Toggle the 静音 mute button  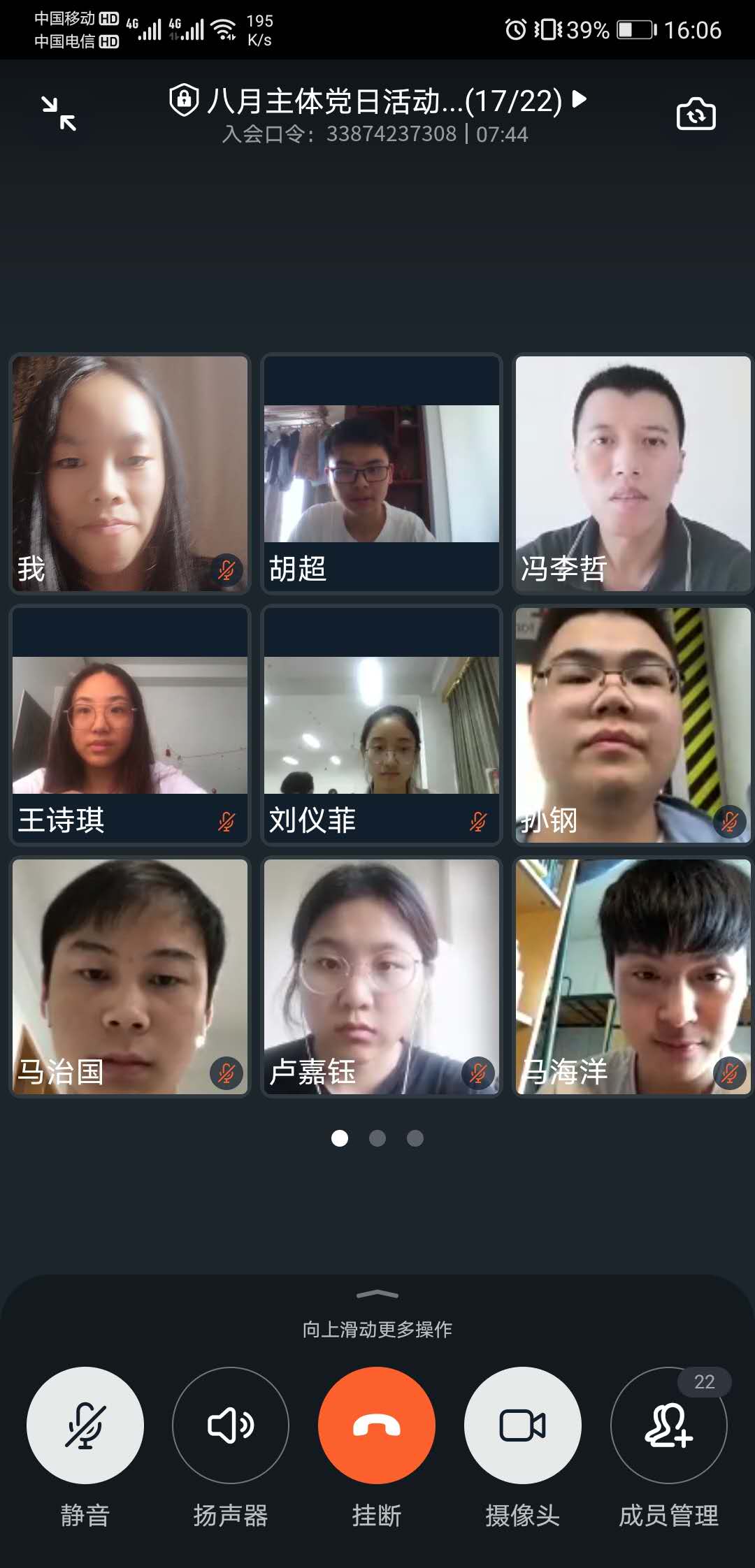coord(85,1425)
